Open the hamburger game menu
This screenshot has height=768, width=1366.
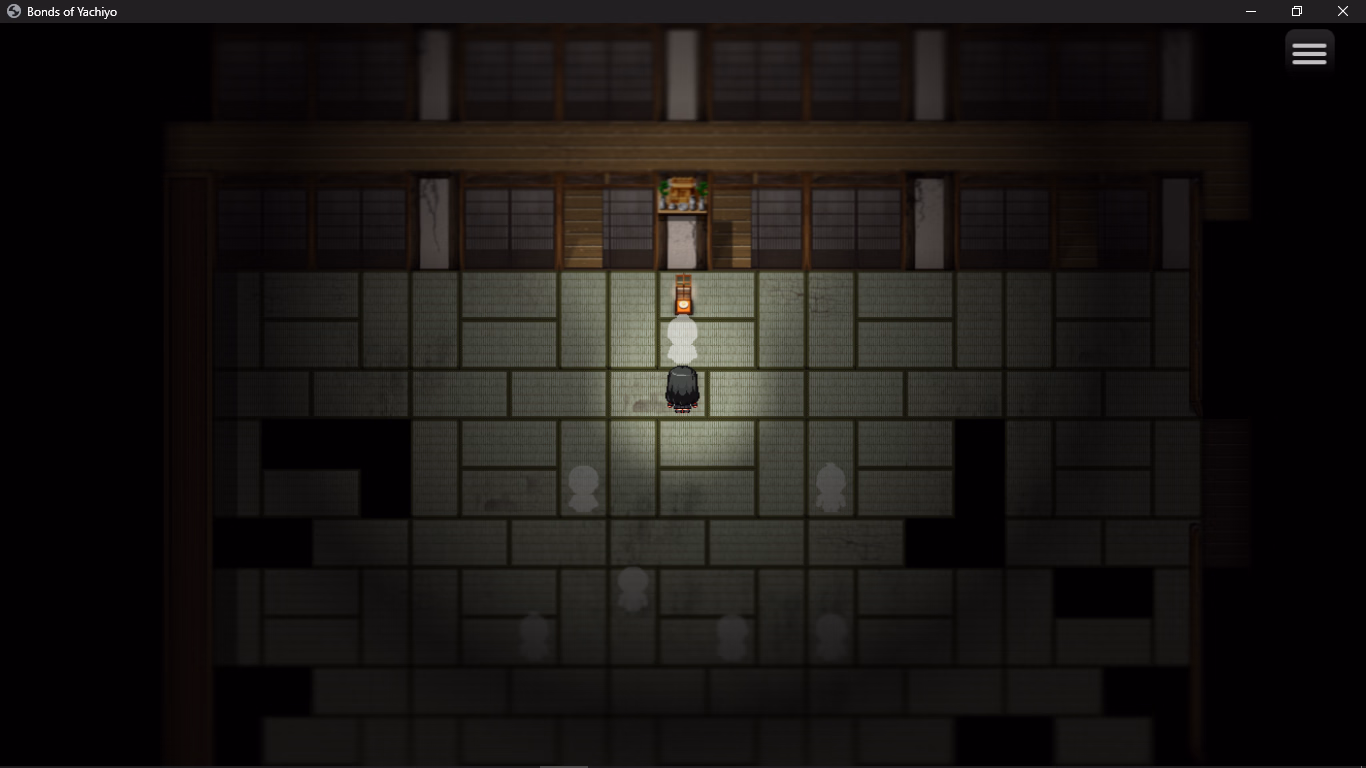click(x=1309, y=53)
